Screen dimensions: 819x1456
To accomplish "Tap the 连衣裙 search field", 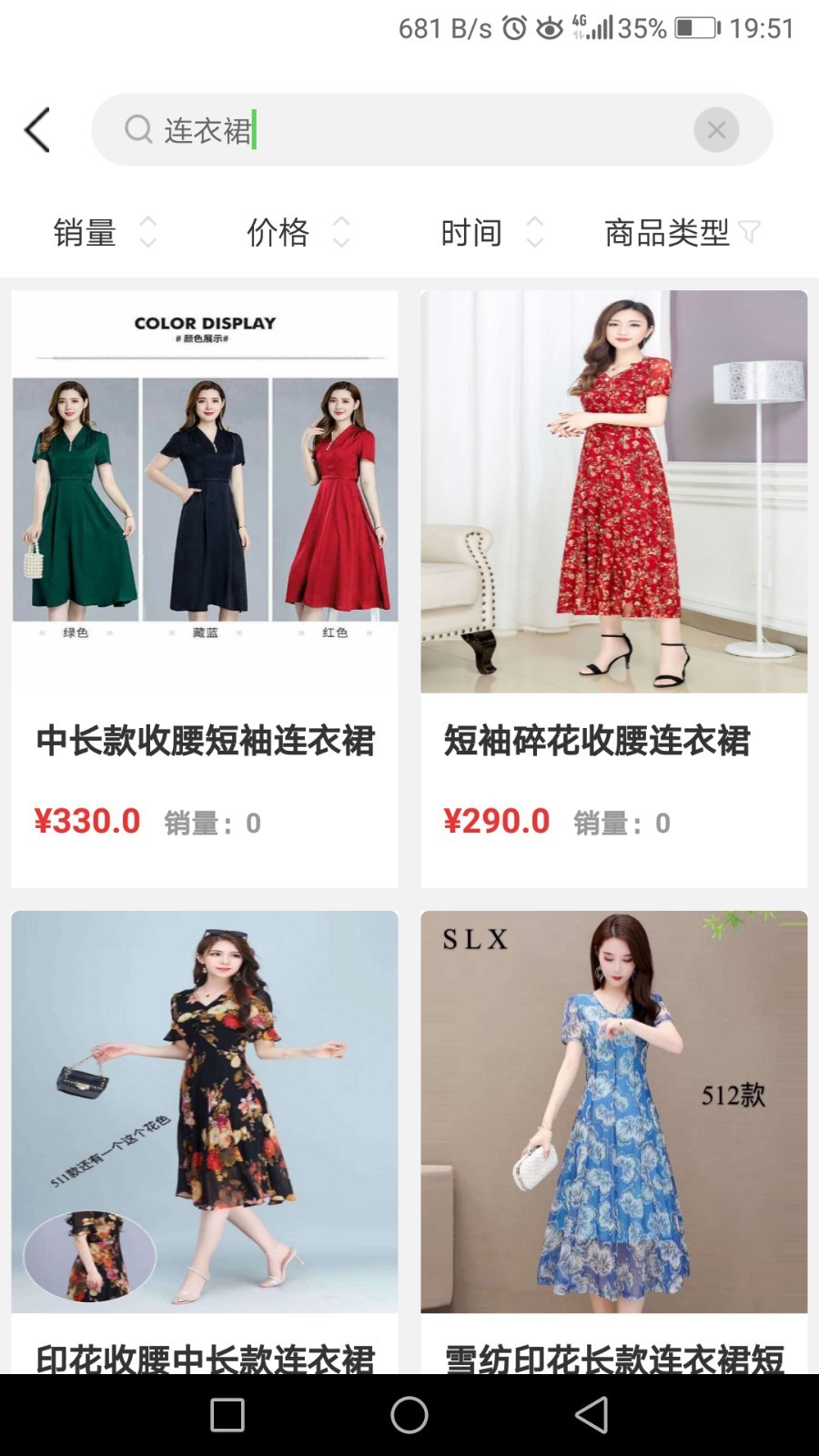I will [x=409, y=130].
